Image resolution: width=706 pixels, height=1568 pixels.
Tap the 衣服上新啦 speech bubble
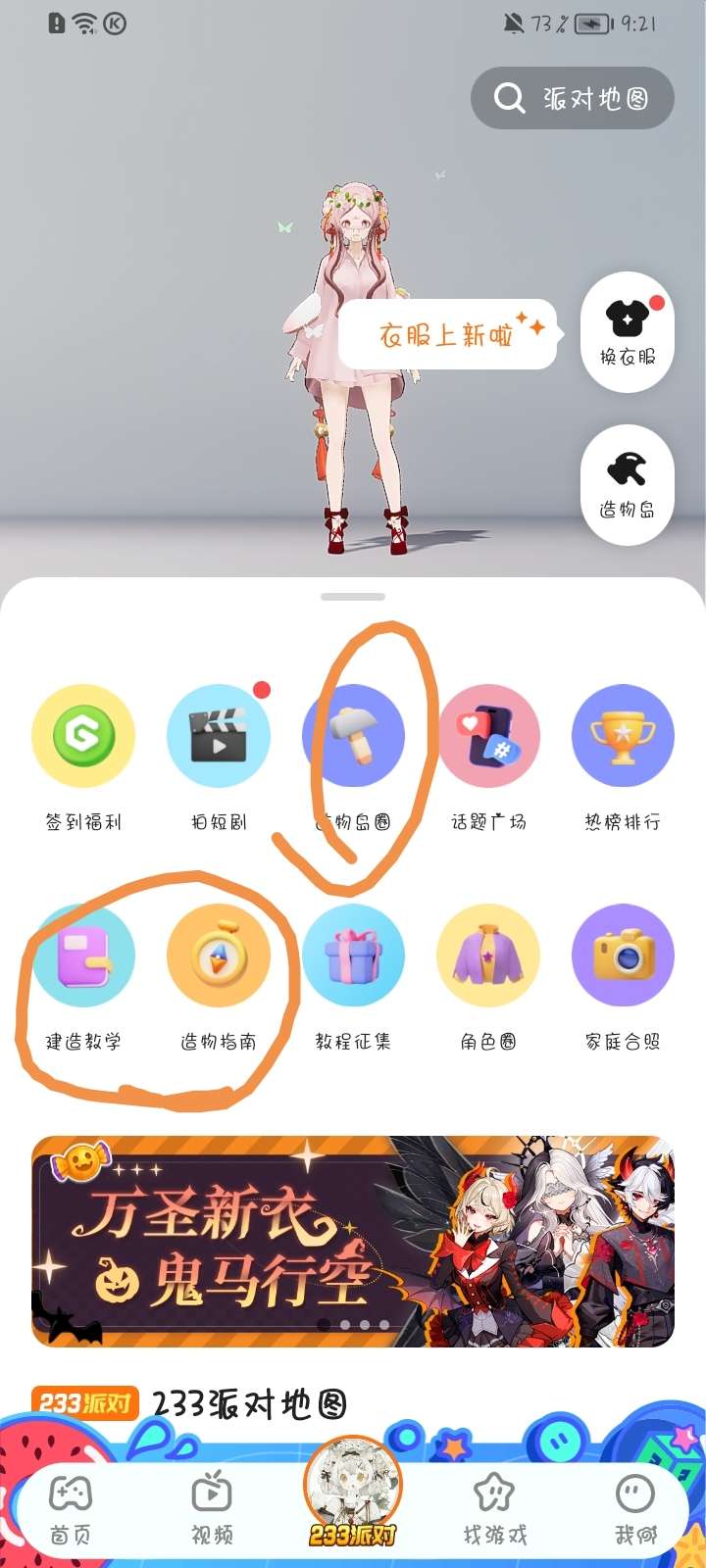tap(447, 335)
